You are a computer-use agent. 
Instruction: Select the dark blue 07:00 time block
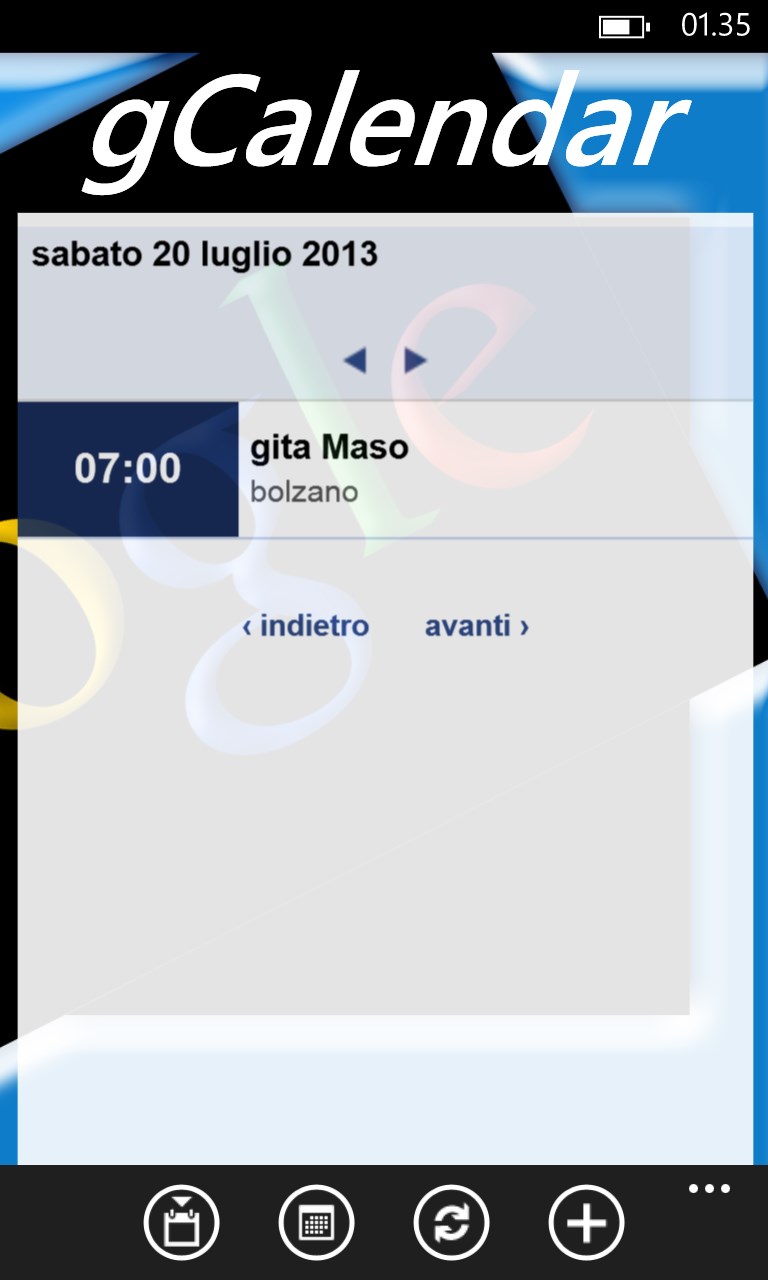[x=128, y=467]
